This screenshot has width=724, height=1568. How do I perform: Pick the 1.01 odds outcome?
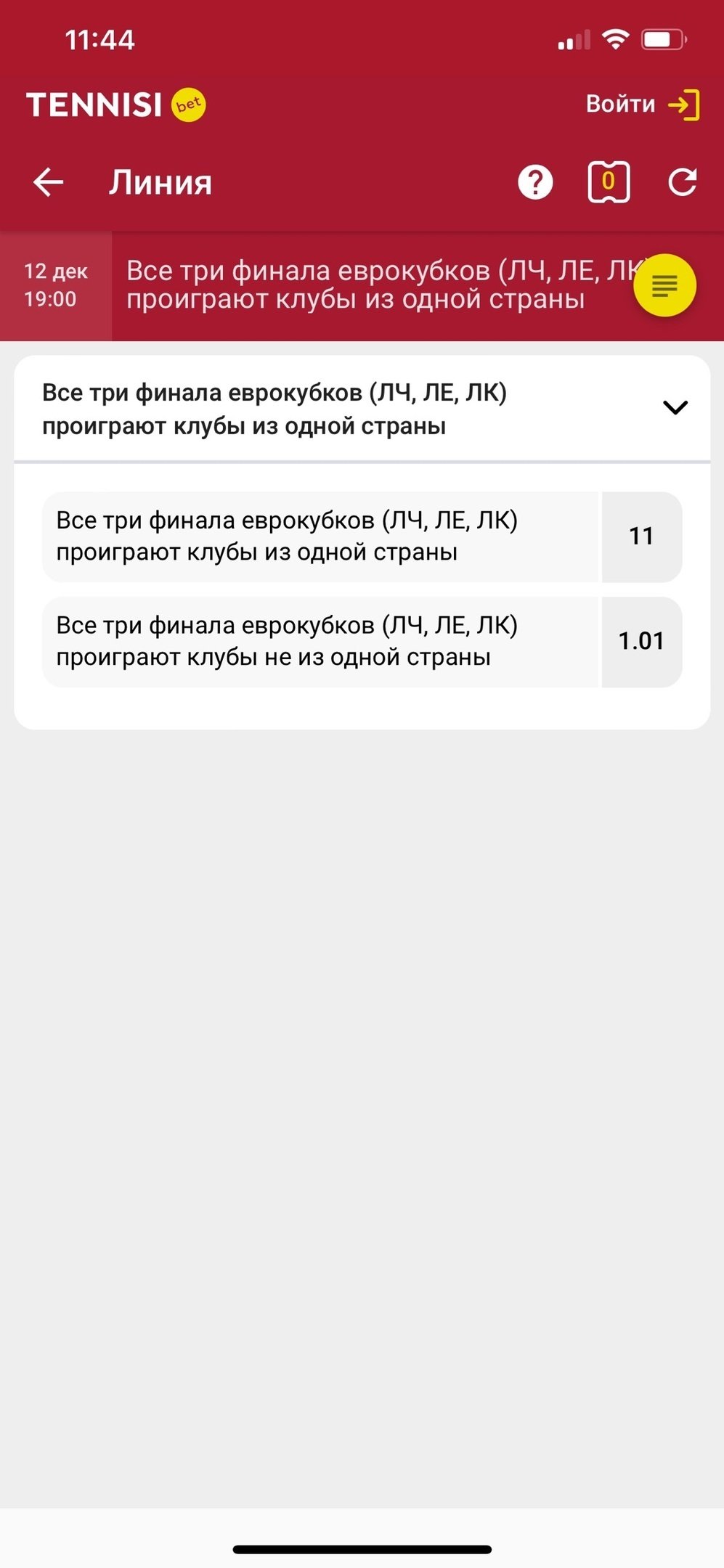click(x=641, y=642)
